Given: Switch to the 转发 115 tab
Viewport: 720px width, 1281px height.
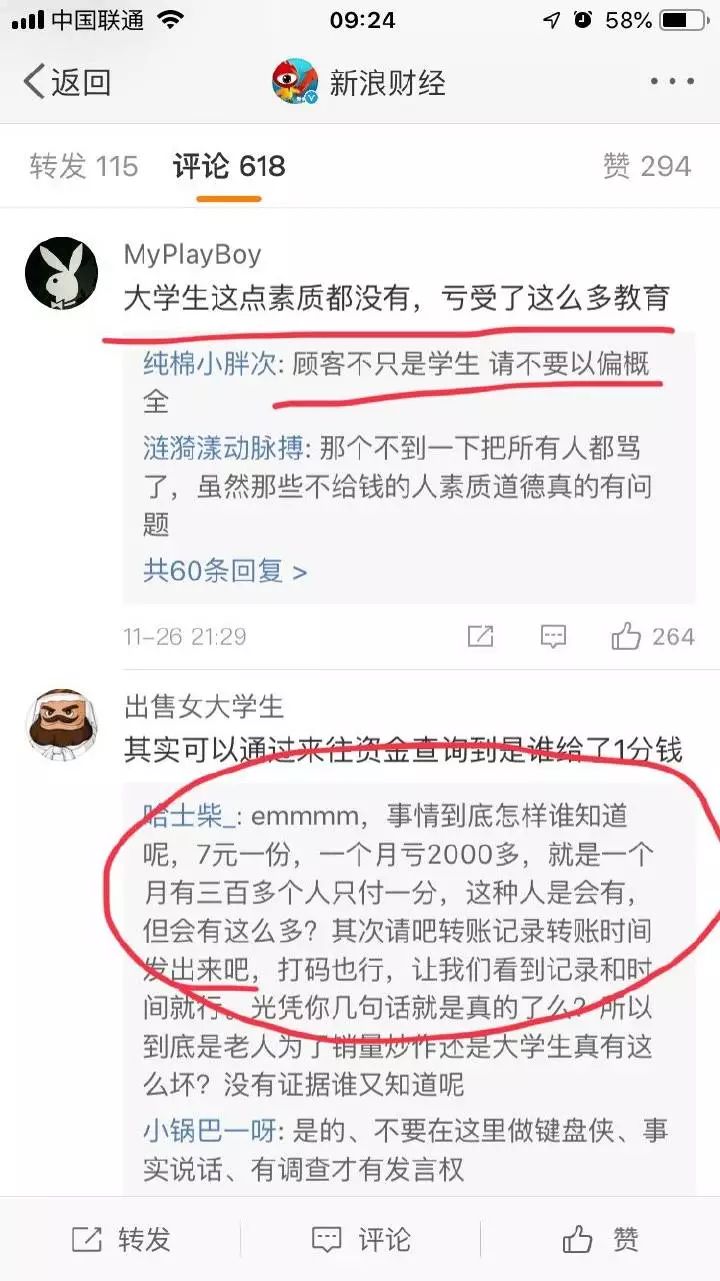Looking at the screenshot, I should [84, 166].
